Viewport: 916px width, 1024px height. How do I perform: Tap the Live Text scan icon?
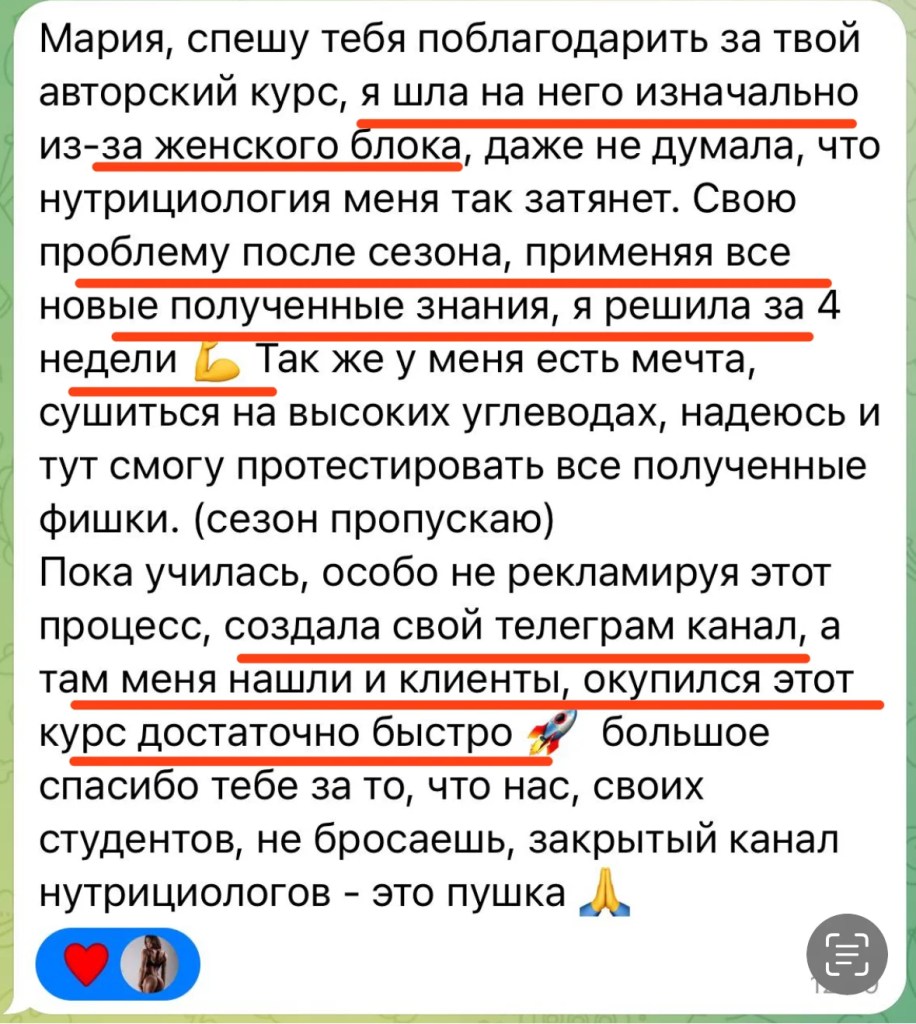point(846,954)
